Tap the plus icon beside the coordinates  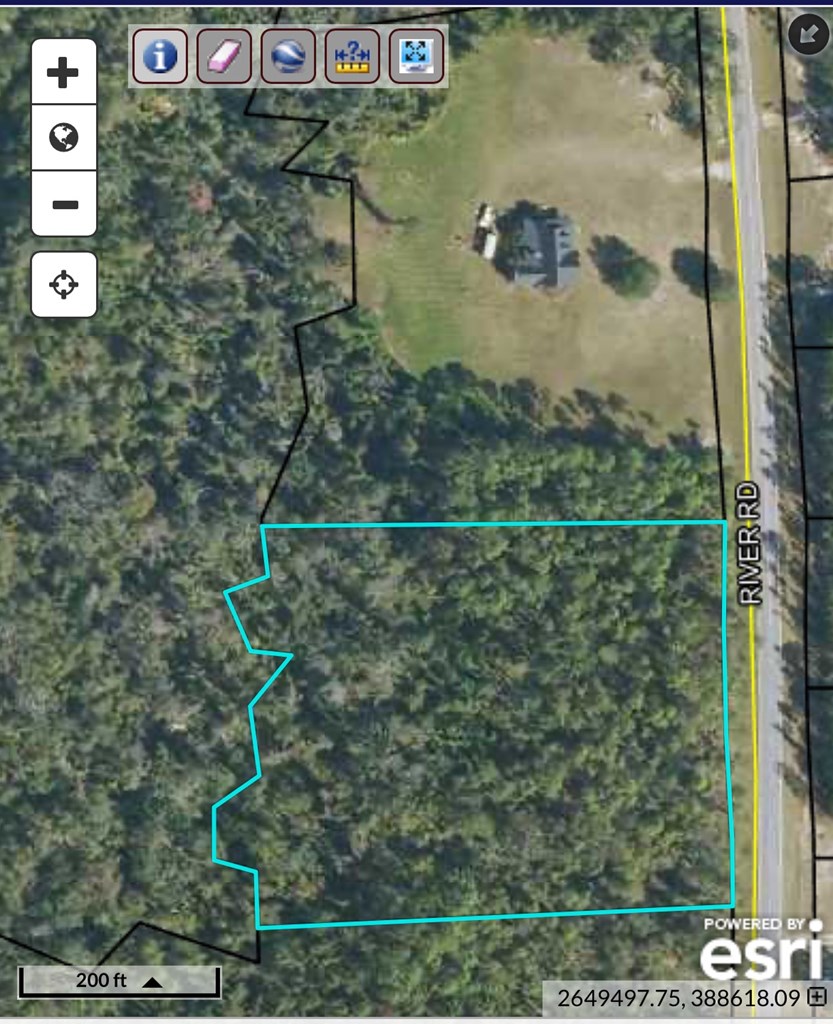click(x=817, y=996)
